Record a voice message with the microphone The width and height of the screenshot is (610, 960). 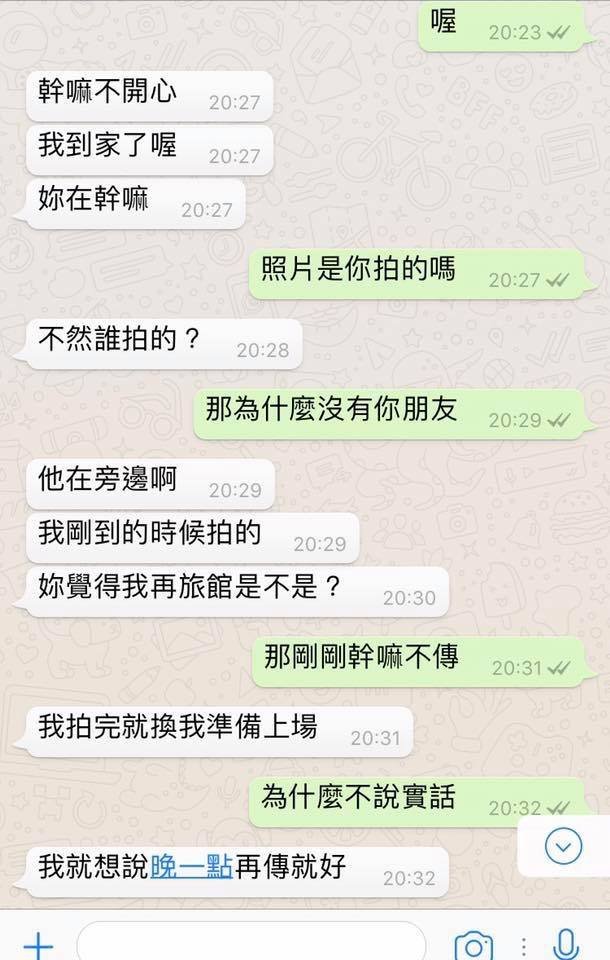tap(567, 944)
